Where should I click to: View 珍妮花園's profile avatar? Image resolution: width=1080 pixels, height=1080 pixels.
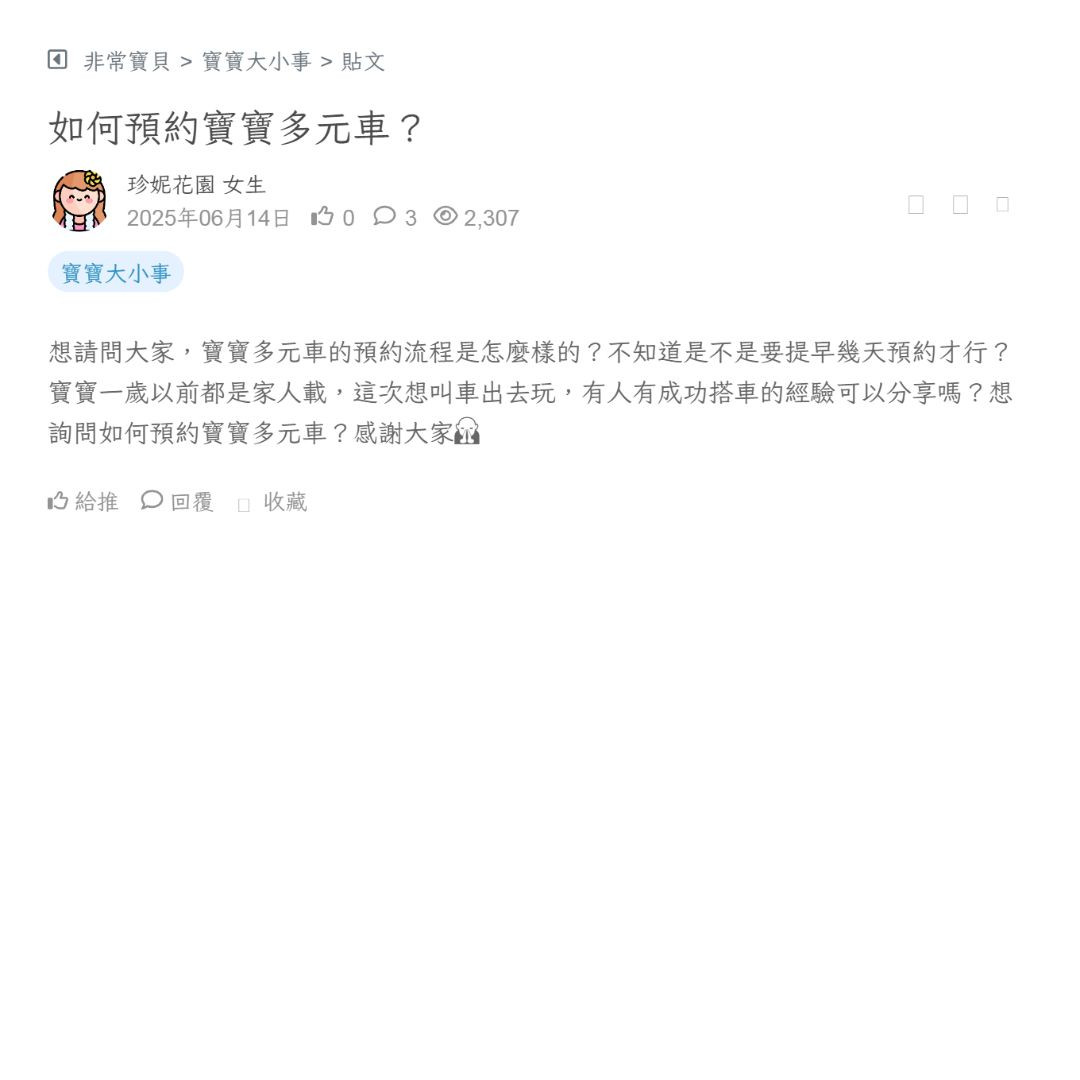(80, 200)
